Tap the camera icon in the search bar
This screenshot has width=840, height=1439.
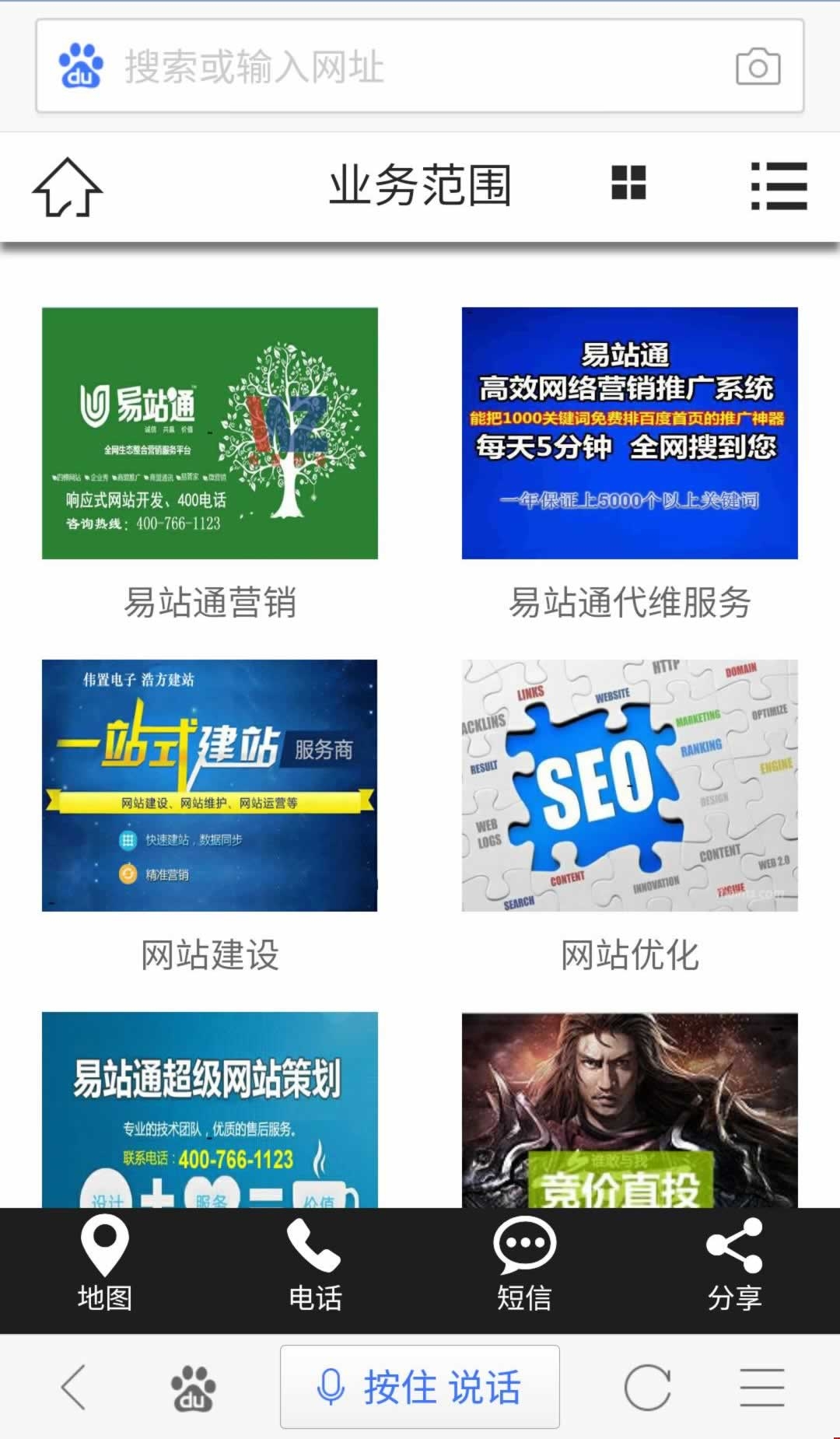click(x=758, y=68)
